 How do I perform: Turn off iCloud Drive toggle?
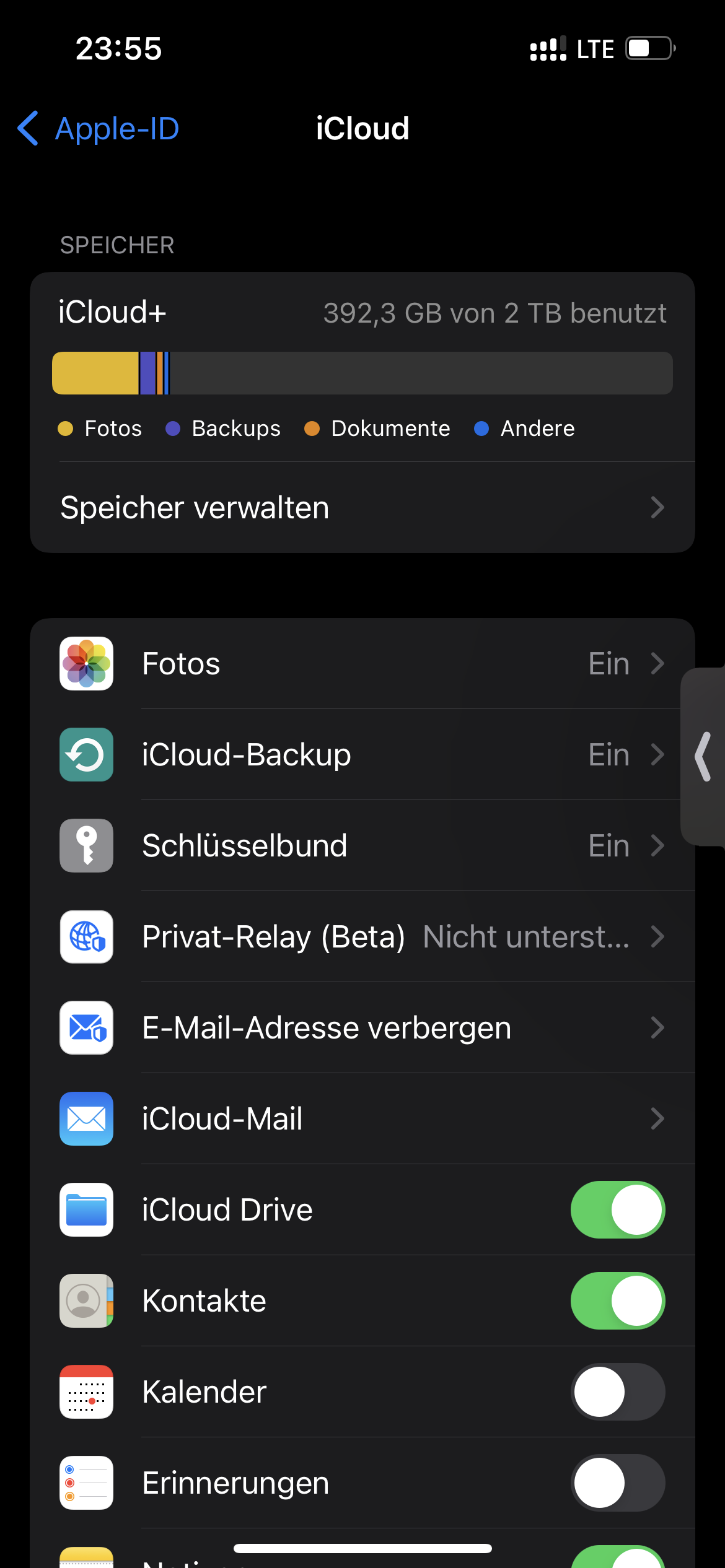(x=617, y=1210)
